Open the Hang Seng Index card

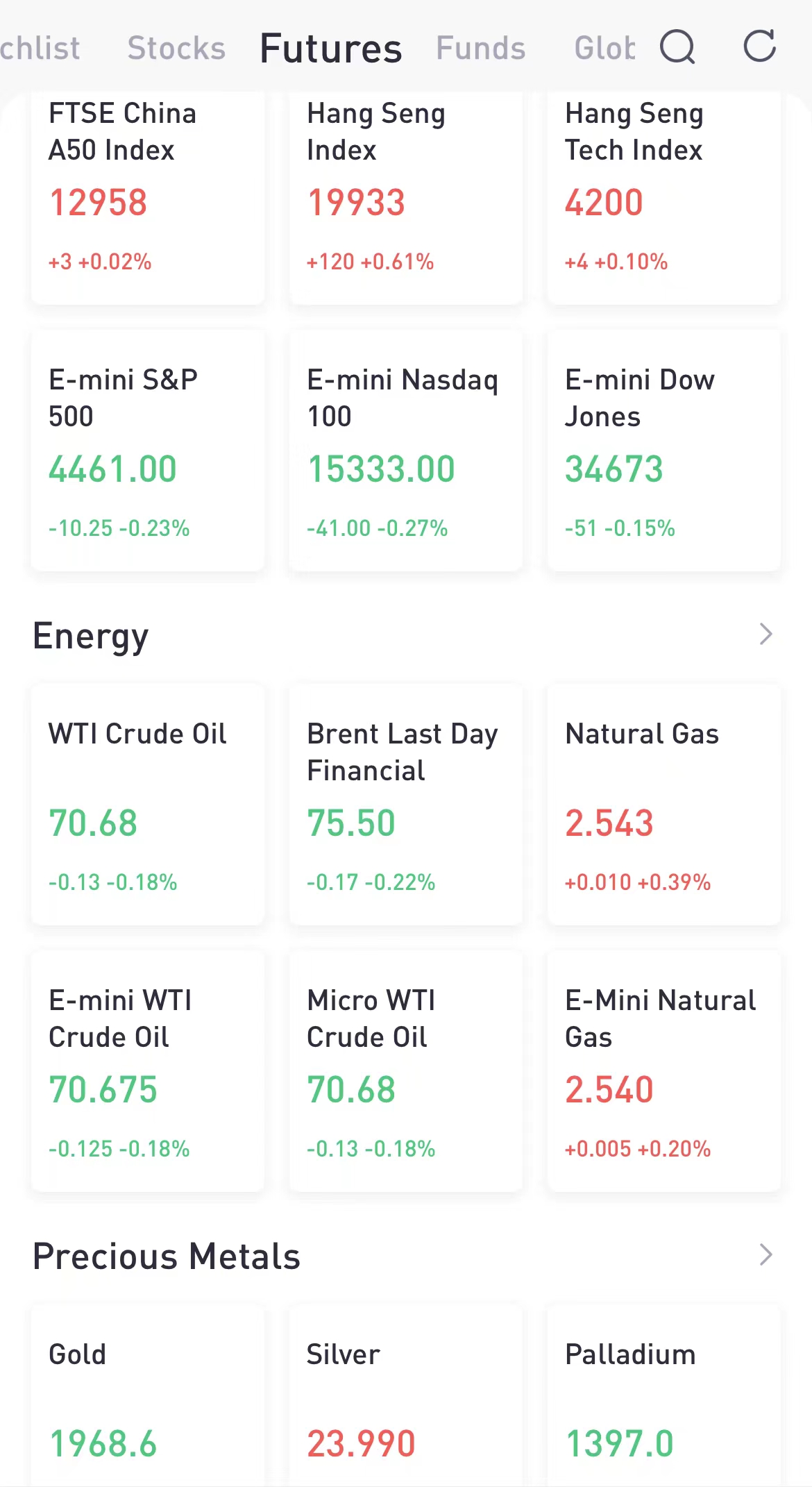[406, 198]
